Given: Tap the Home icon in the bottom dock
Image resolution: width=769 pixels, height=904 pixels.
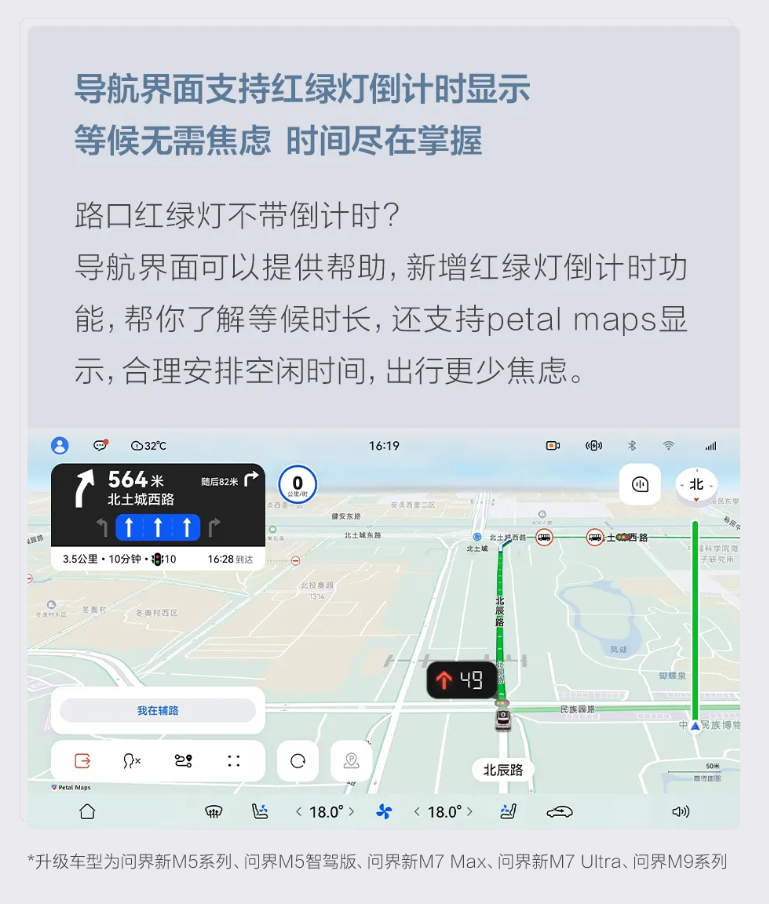Looking at the screenshot, I should (x=88, y=812).
